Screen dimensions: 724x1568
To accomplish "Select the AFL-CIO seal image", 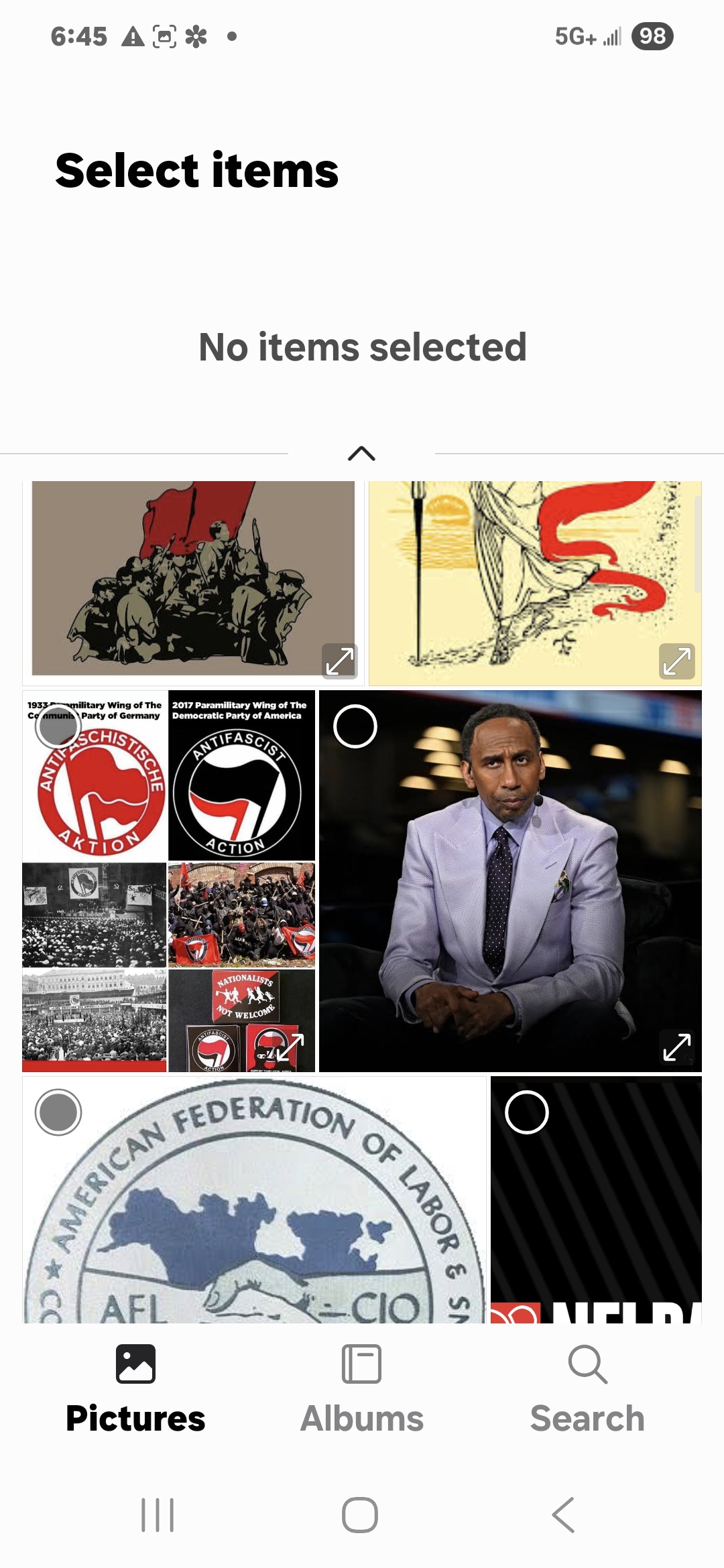I will pyautogui.click(x=58, y=1112).
